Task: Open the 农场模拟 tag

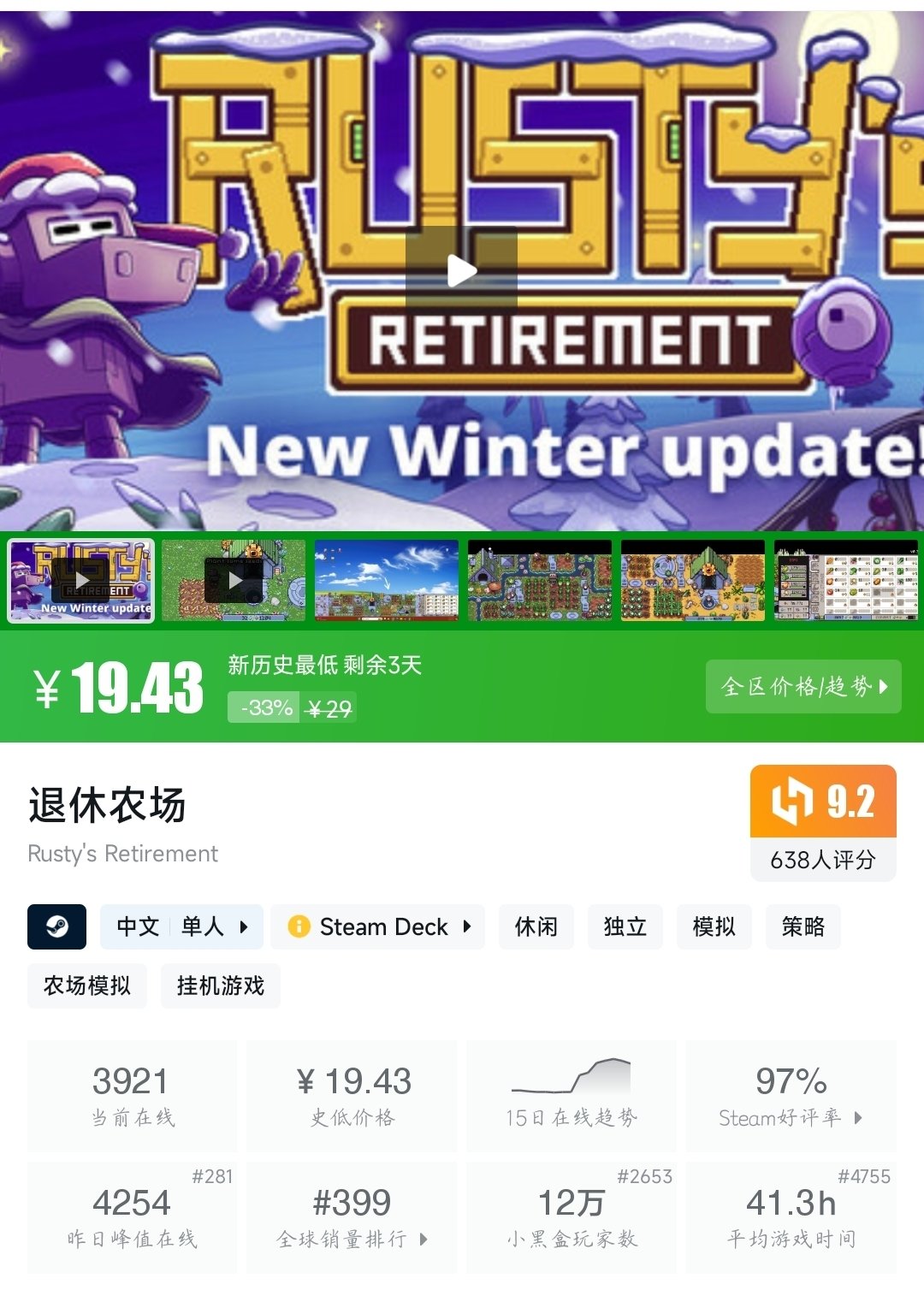Action: coord(87,985)
